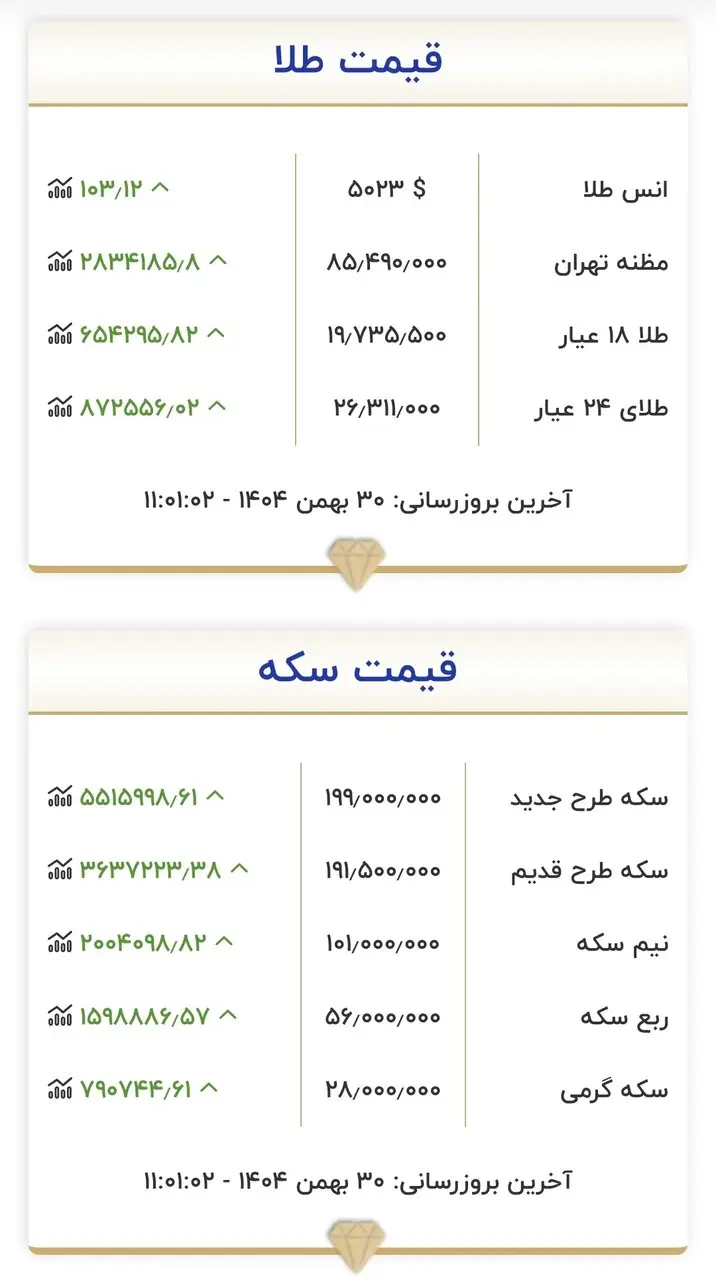Open the chart icon for انس طلا
This screenshot has width=716, height=1280.
pos(60,188)
